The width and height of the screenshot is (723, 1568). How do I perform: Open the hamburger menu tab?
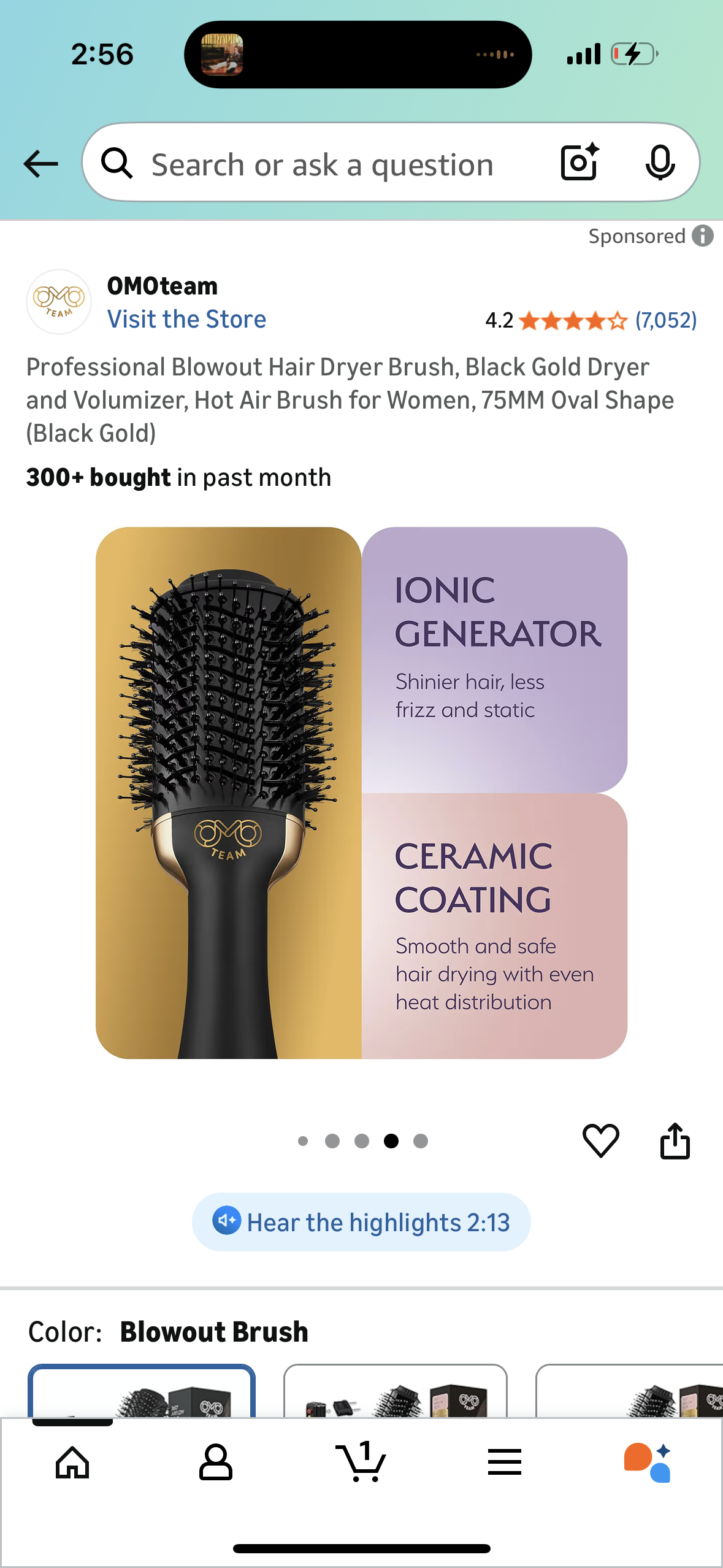point(505,1462)
